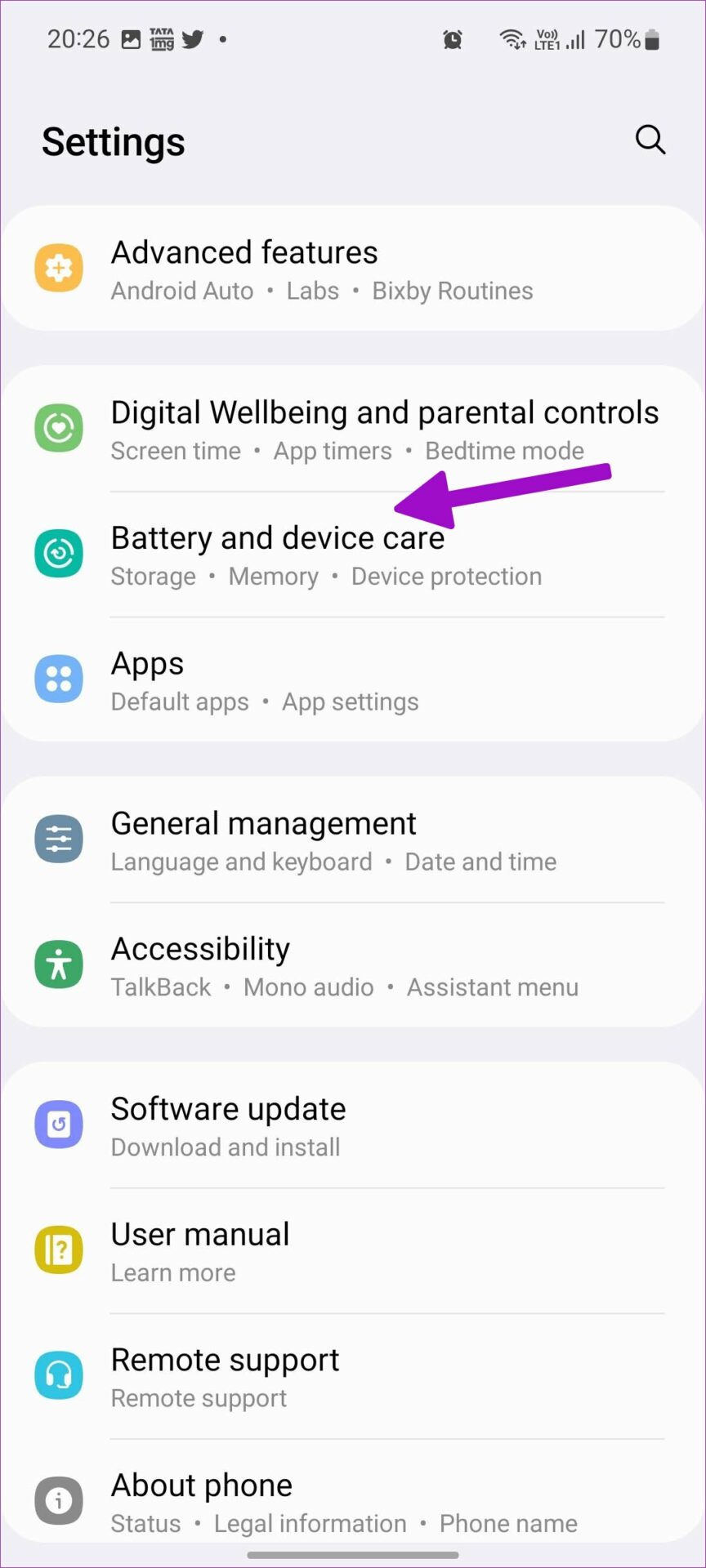View the User manual
The height and width of the screenshot is (1568, 706).
click(353, 1251)
